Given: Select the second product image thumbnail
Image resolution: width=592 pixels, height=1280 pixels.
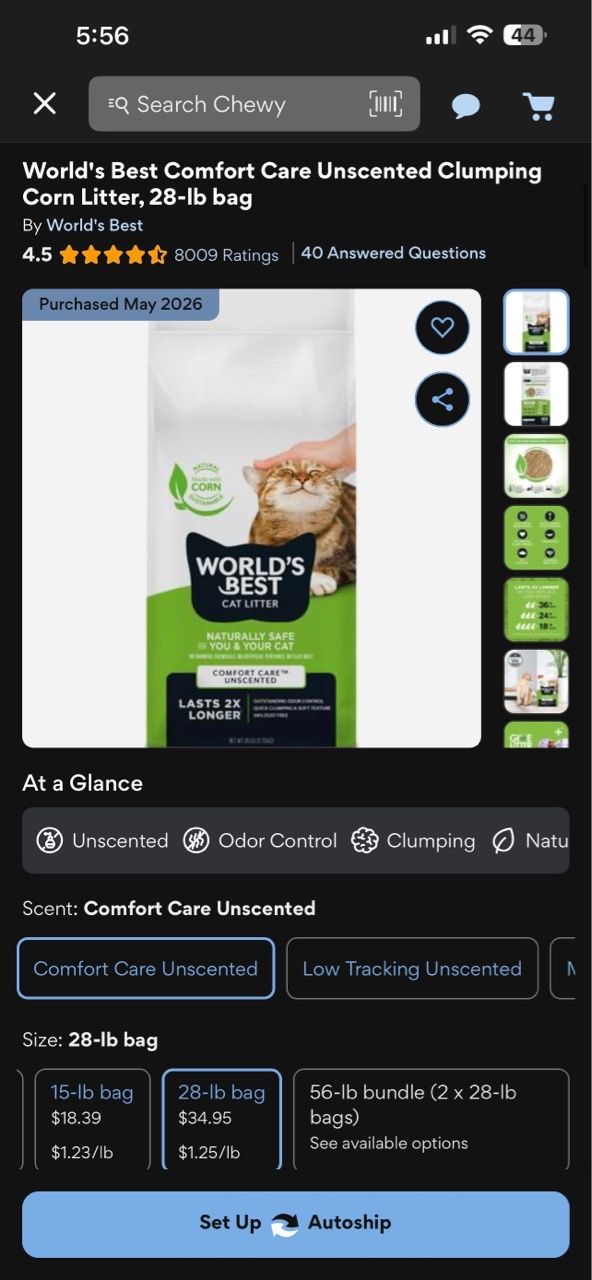Looking at the screenshot, I should pos(536,394).
